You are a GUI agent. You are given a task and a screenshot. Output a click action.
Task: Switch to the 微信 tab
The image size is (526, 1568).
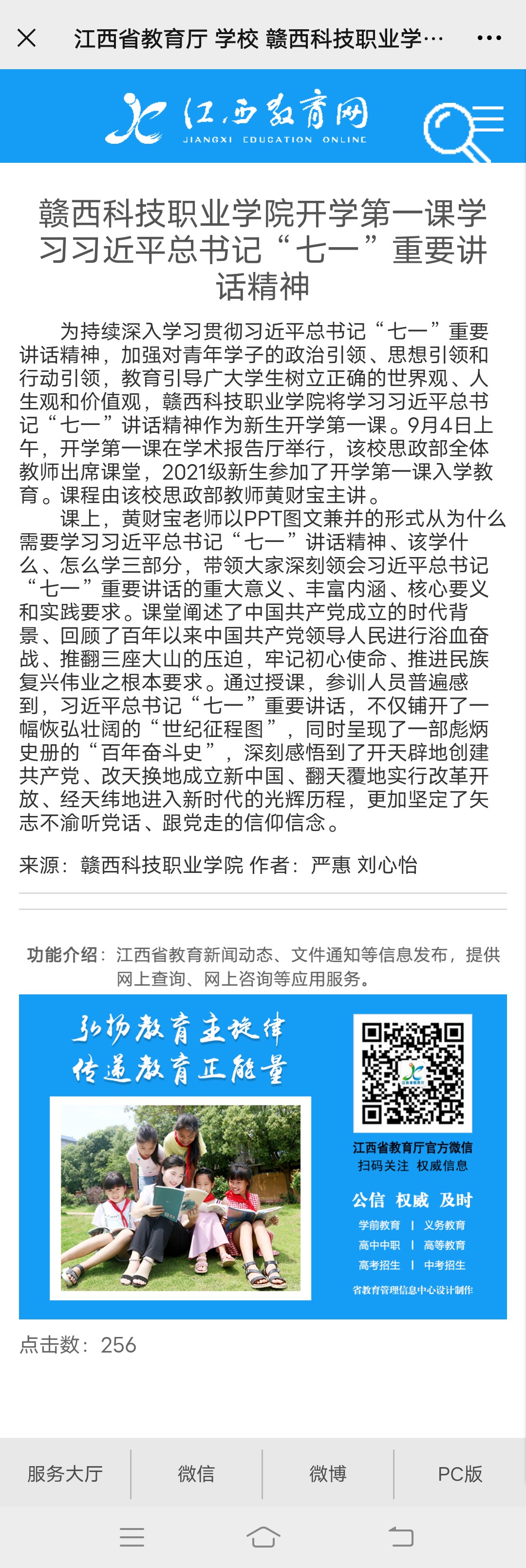pyautogui.click(x=196, y=1473)
